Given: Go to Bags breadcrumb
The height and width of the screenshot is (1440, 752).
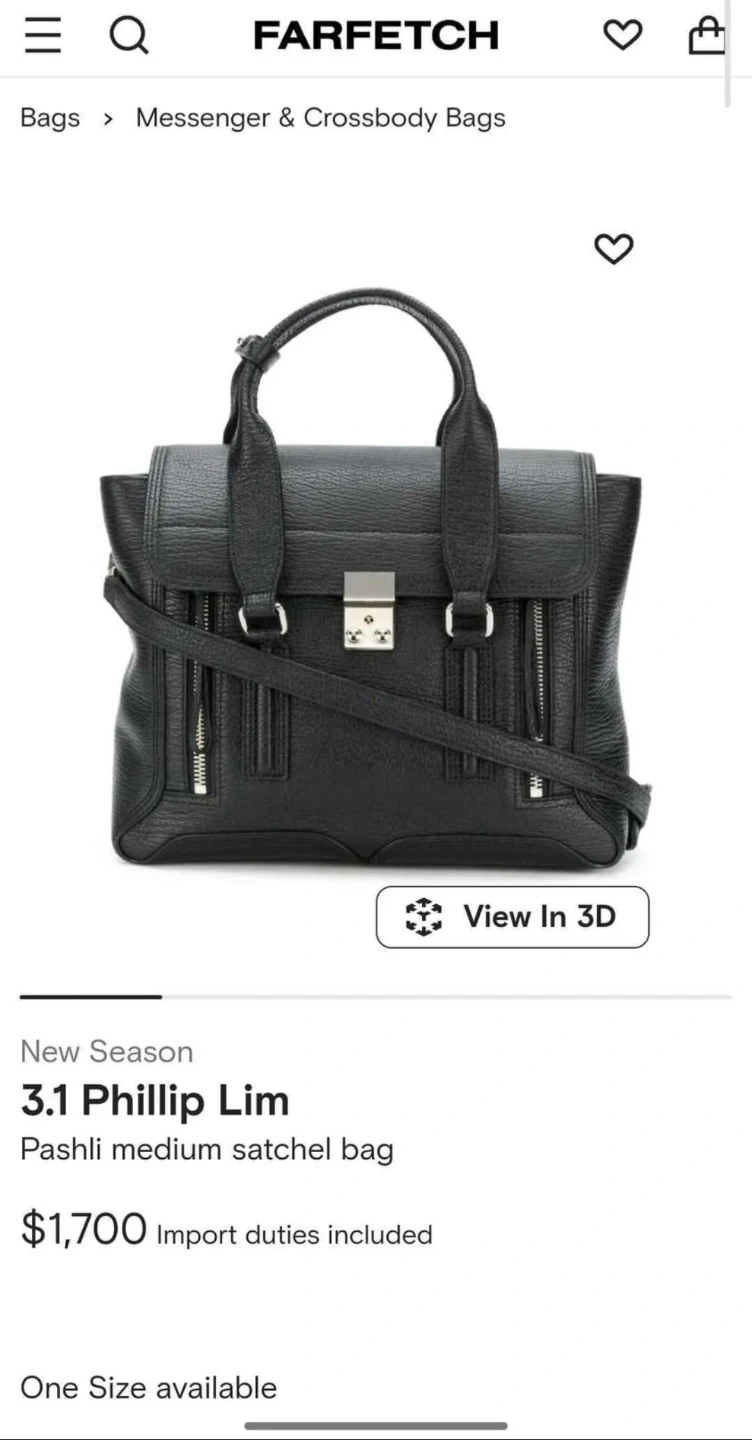Looking at the screenshot, I should click(50, 118).
